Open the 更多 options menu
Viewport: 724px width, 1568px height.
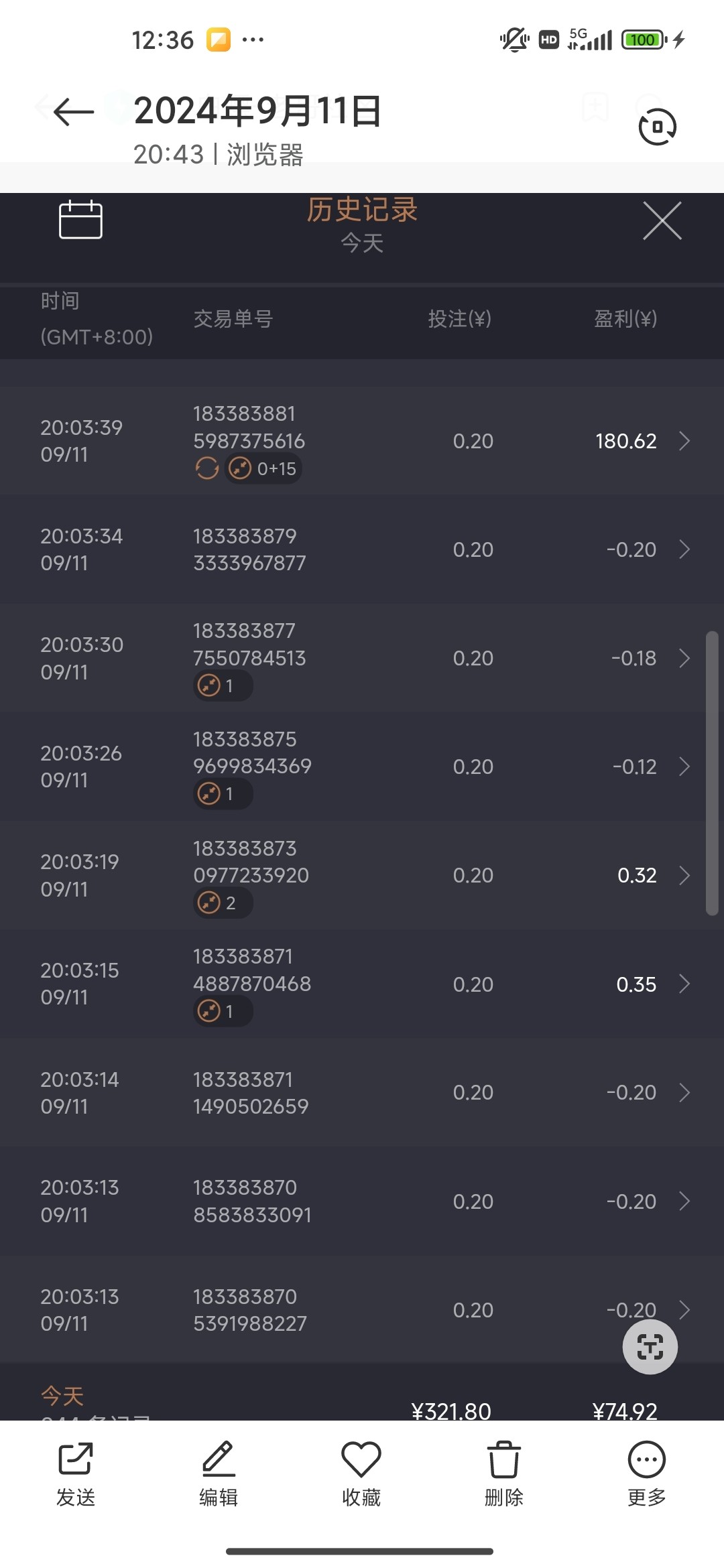tap(646, 1472)
